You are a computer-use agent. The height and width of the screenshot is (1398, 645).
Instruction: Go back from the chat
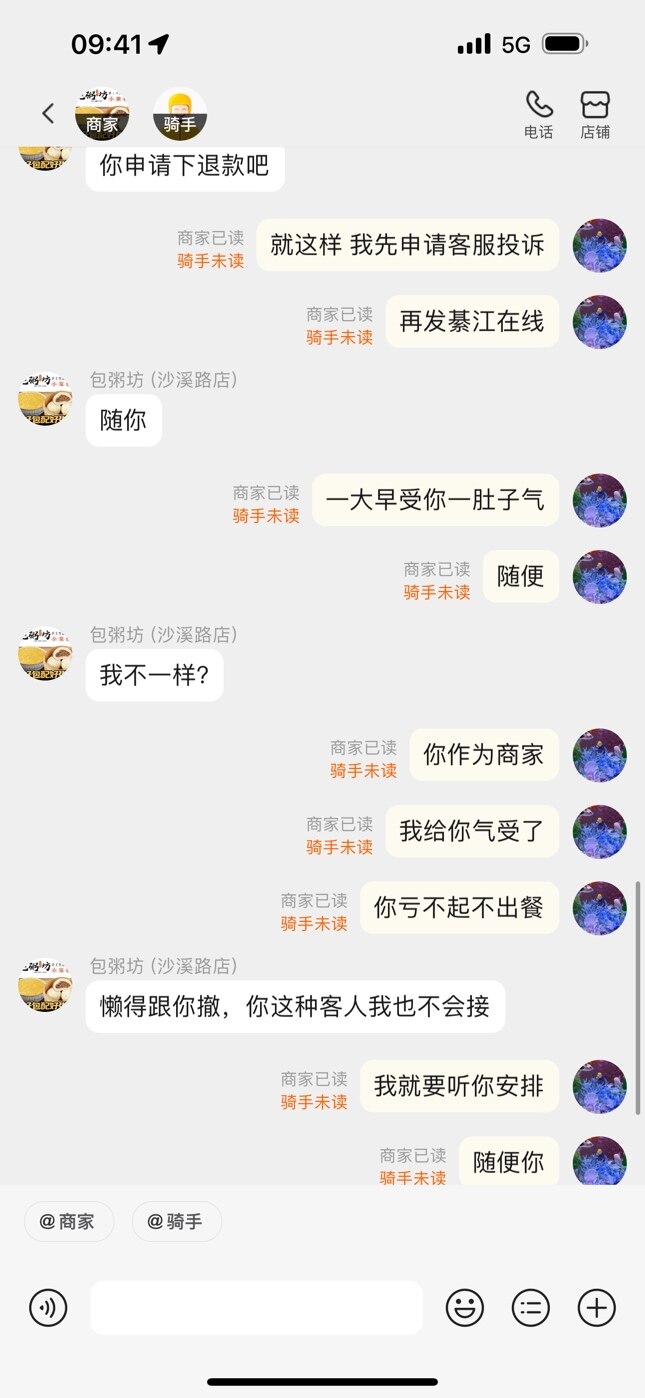click(47, 114)
